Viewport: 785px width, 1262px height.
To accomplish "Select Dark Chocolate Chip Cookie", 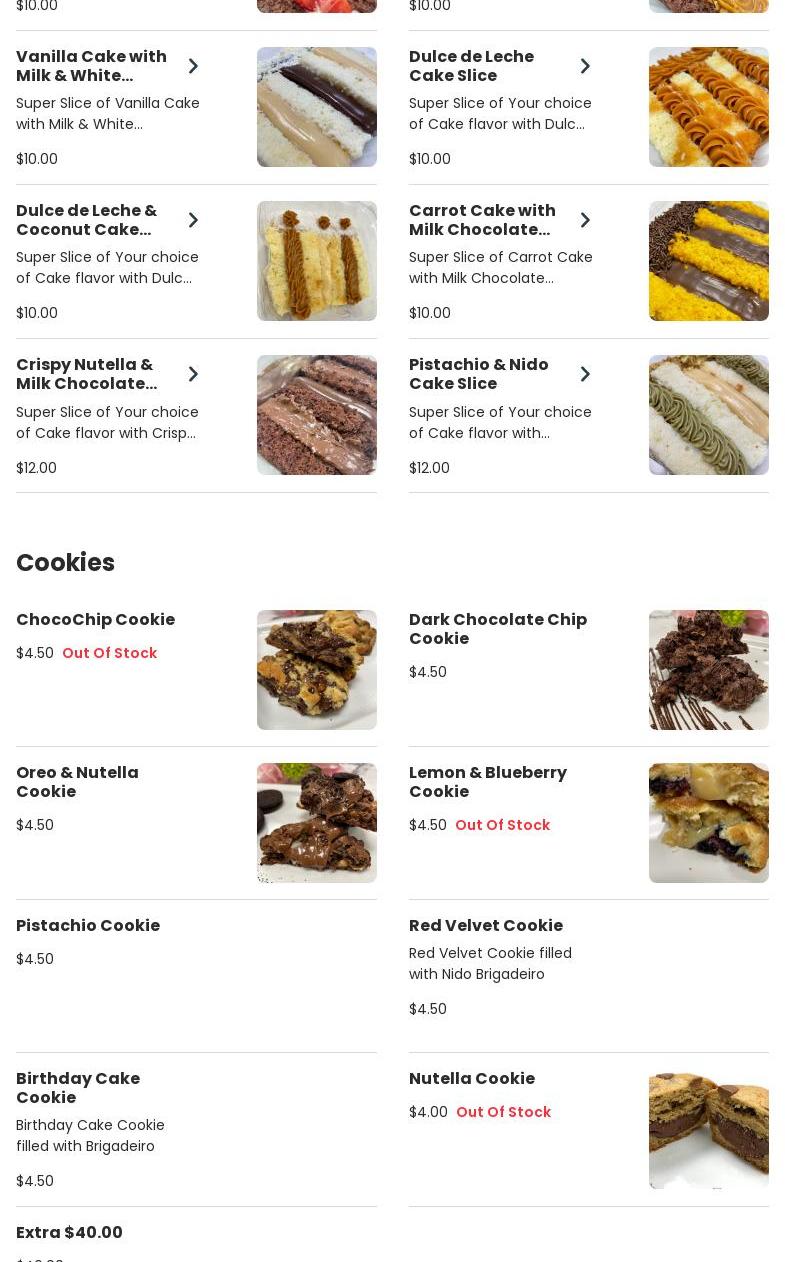I will pyautogui.click(x=498, y=629).
